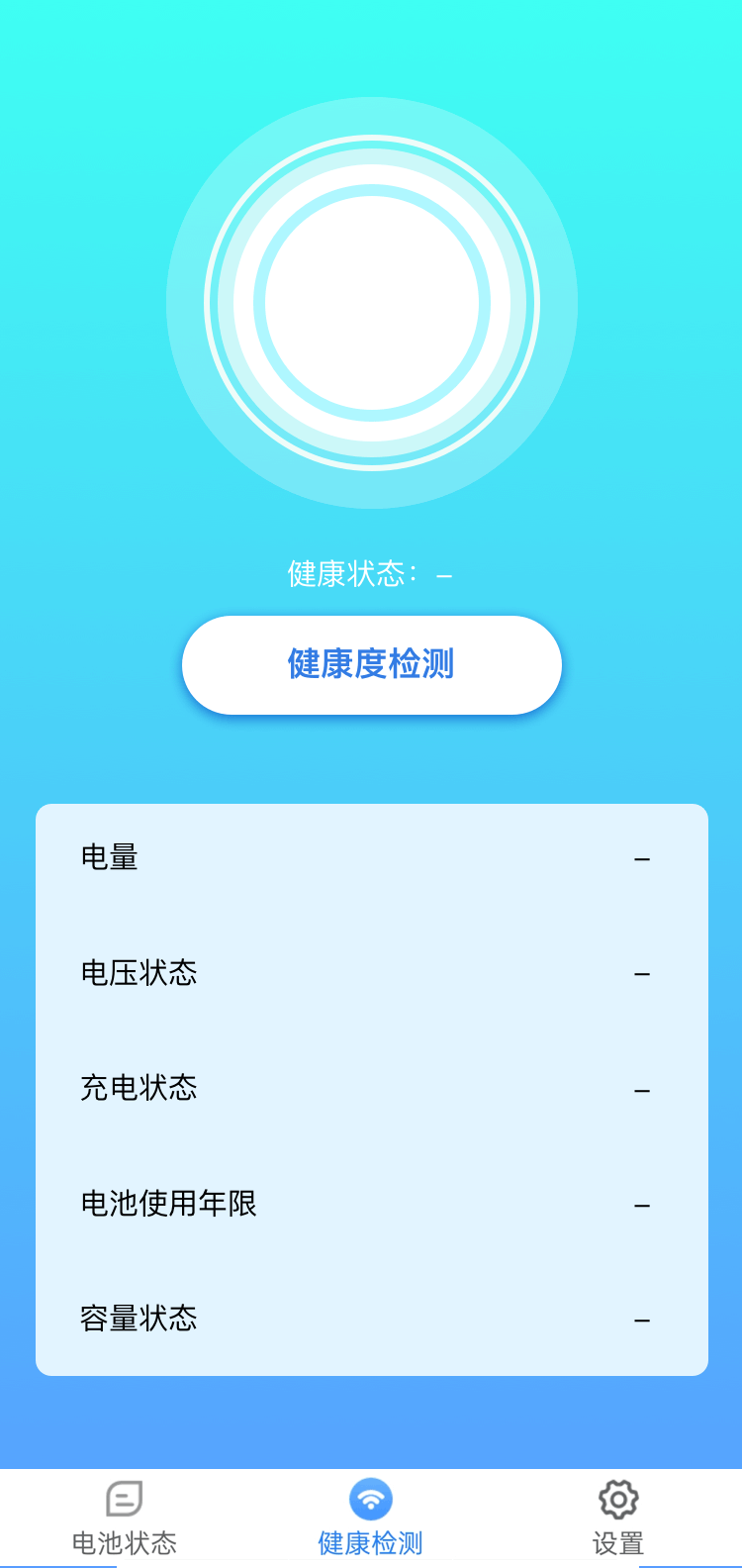Screen dimensions: 742x1568
Task: Start detection with the 健康度检测 button
Action: [370, 665]
